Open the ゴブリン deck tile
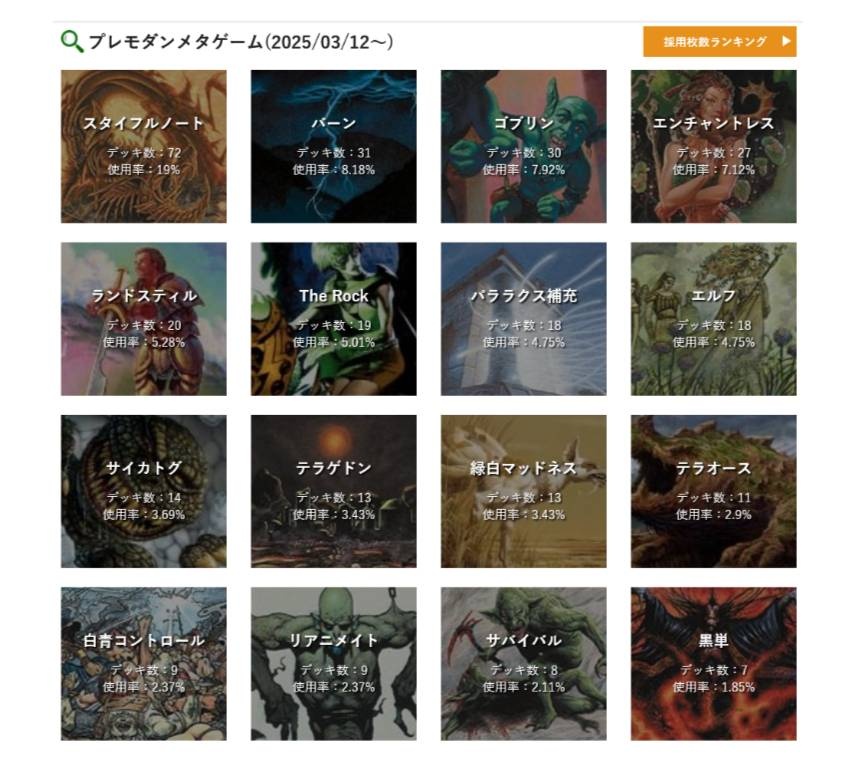This screenshot has height=764, width=864. pos(523,146)
